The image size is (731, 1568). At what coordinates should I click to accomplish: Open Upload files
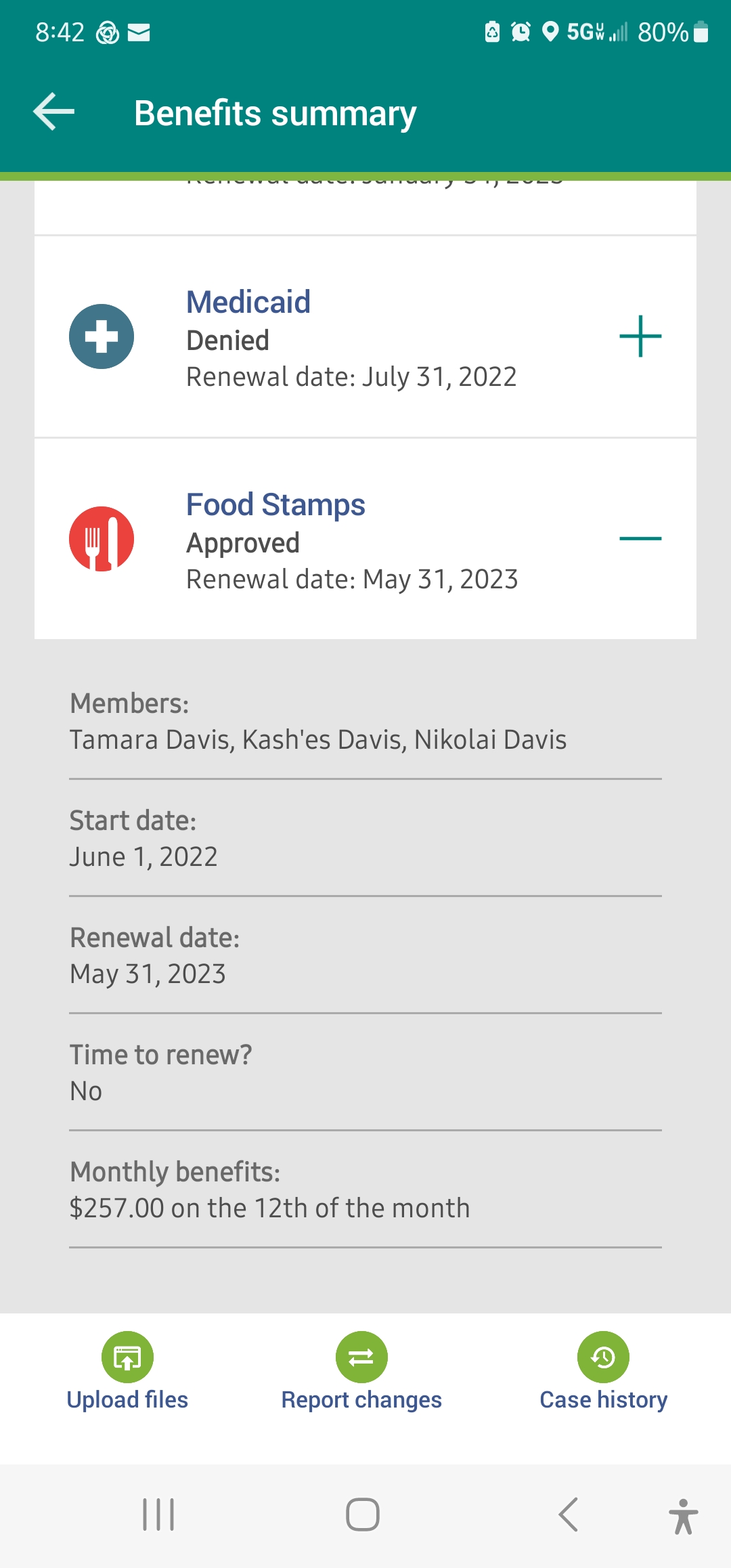(127, 1372)
